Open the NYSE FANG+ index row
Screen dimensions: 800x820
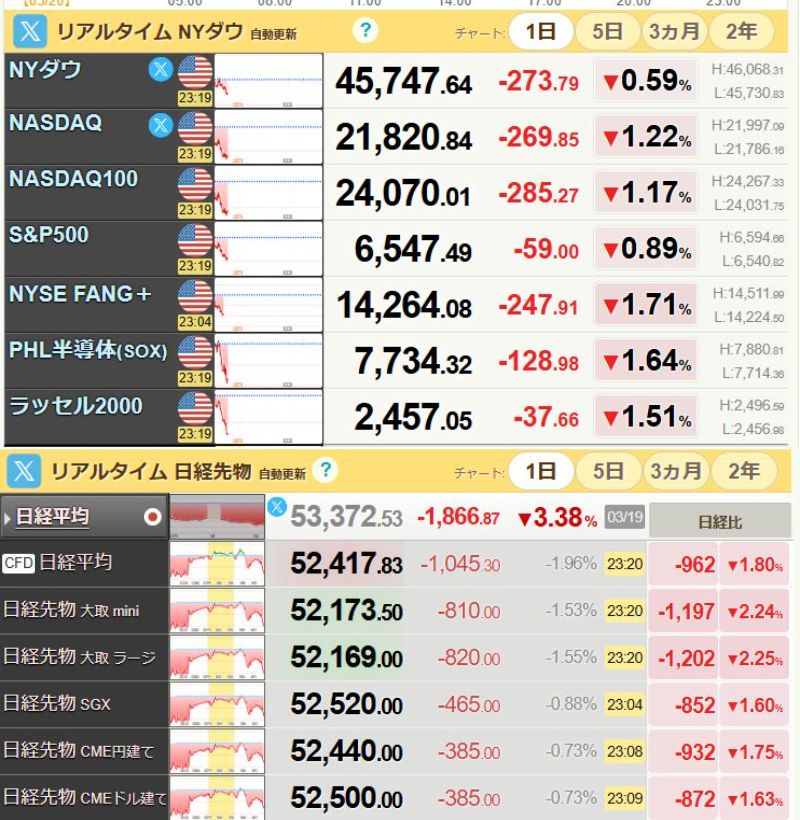point(80,294)
